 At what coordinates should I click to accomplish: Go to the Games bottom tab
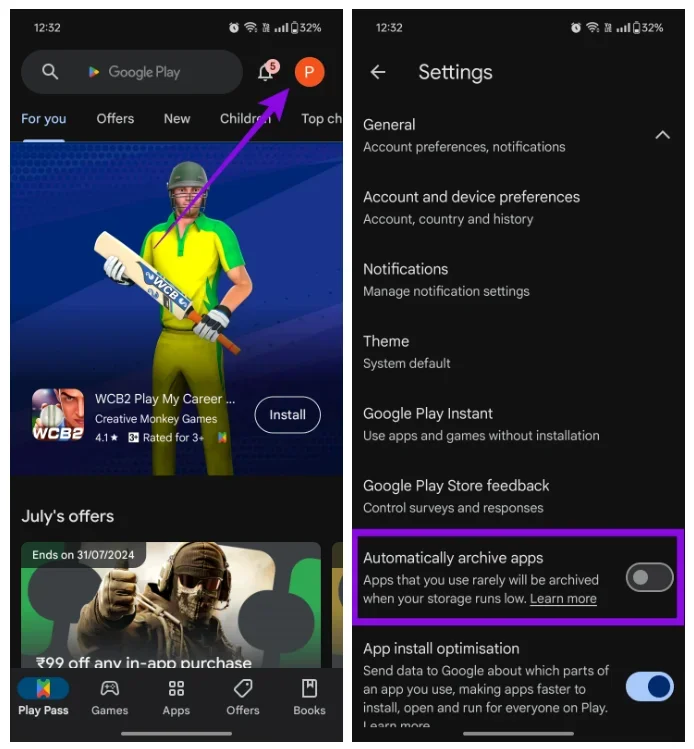(109, 697)
